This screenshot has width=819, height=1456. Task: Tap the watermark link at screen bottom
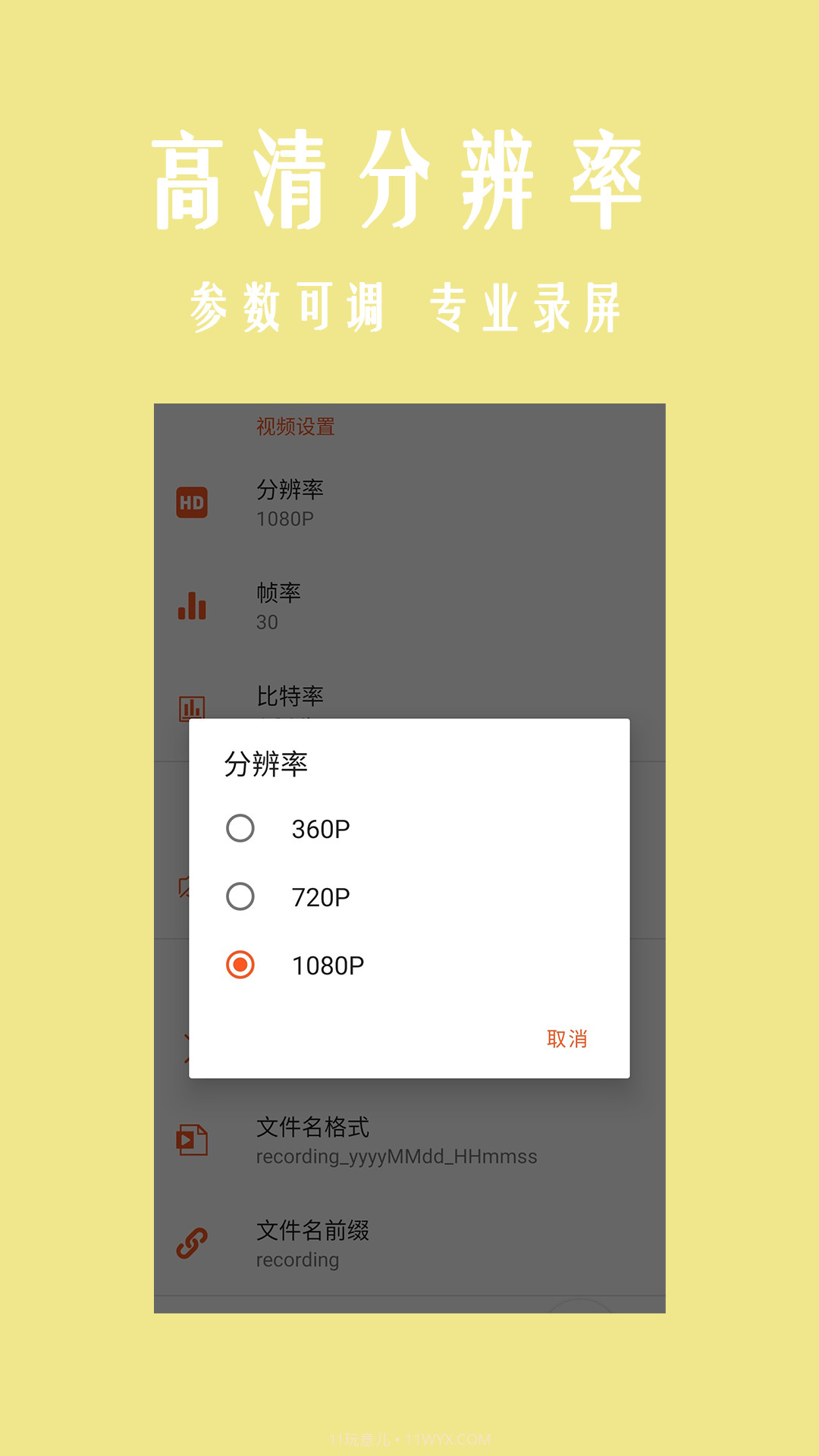point(409,1439)
